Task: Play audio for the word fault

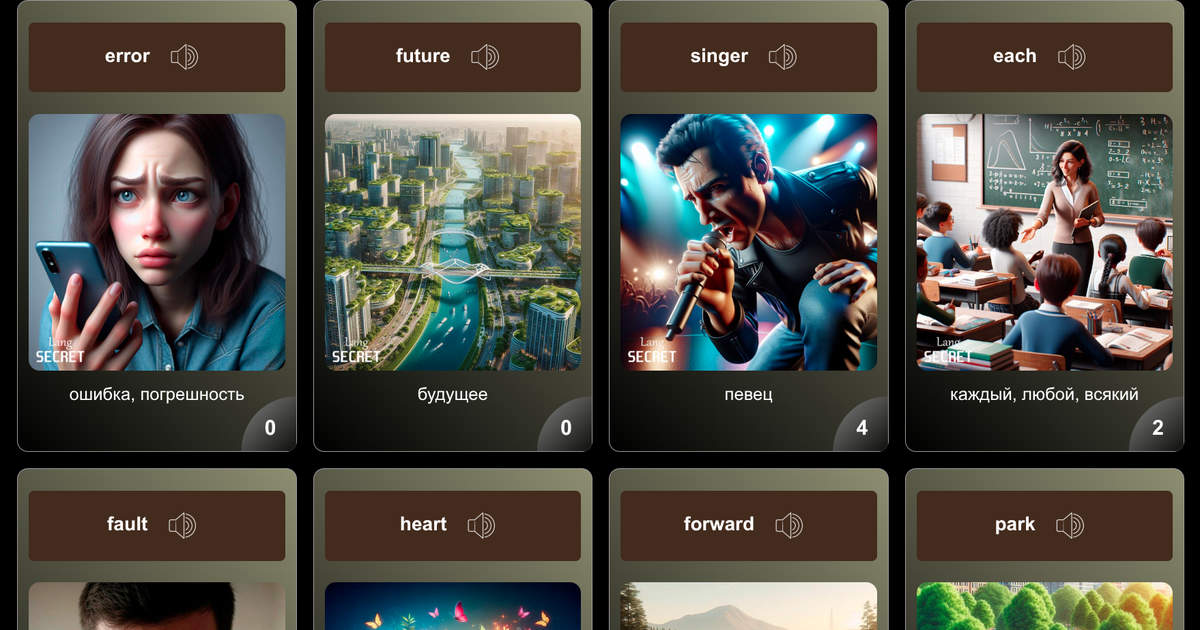Action: tap(182, 525)
